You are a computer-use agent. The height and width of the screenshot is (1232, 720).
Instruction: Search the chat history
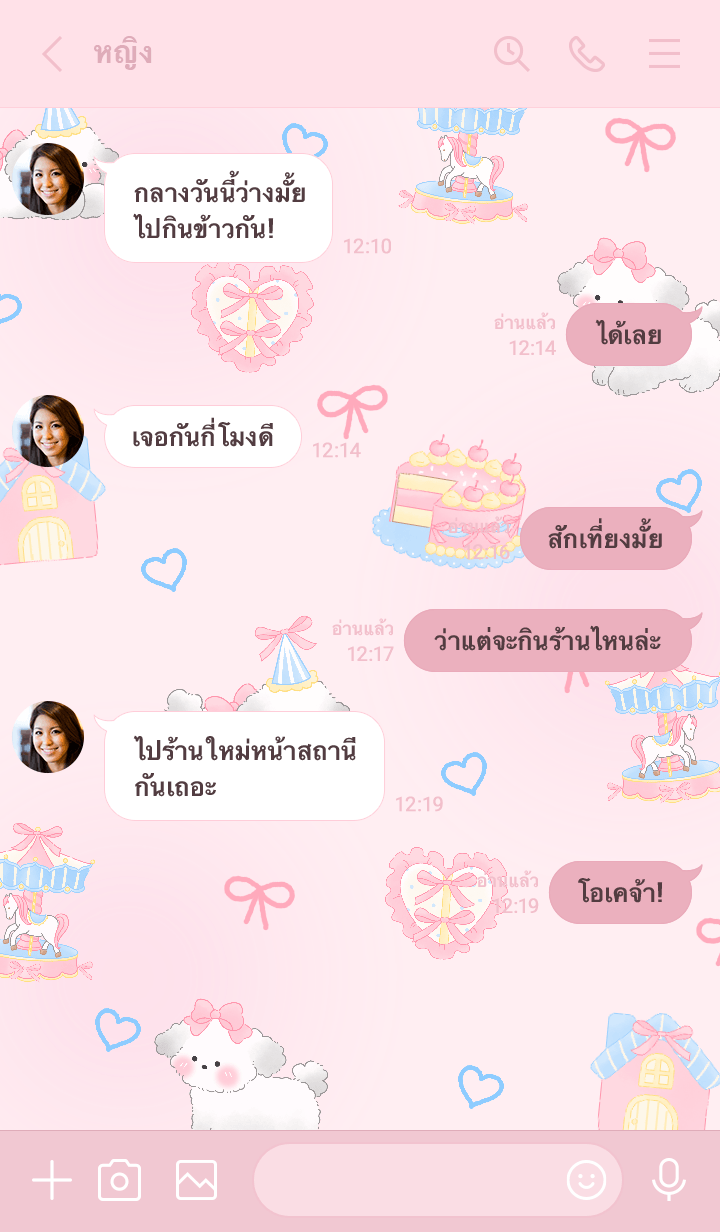click(511, 54)
